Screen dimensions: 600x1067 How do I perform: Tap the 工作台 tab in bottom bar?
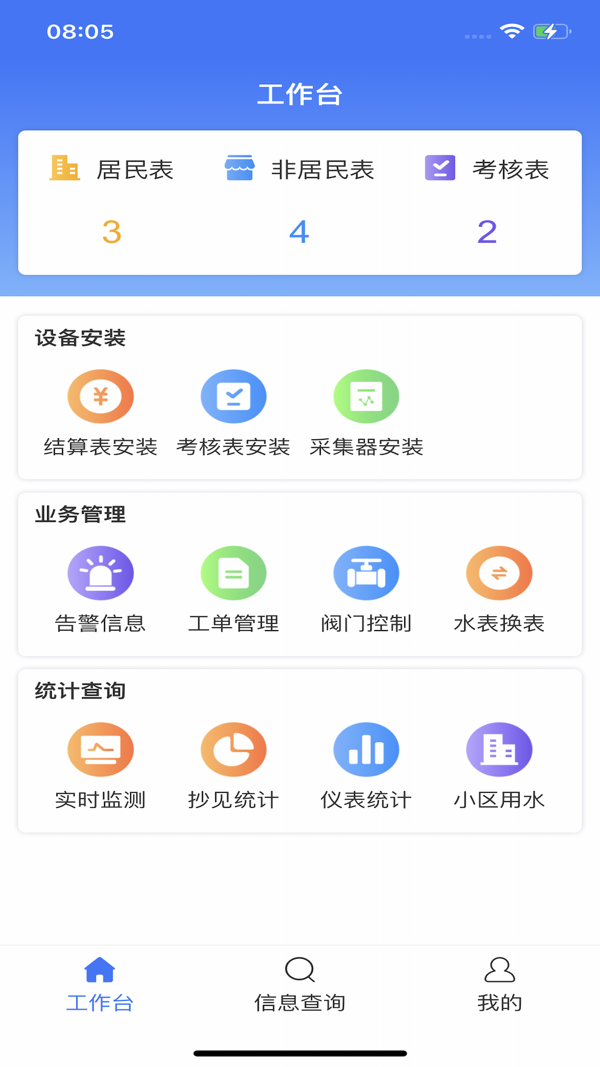click(x=100, y=985)
